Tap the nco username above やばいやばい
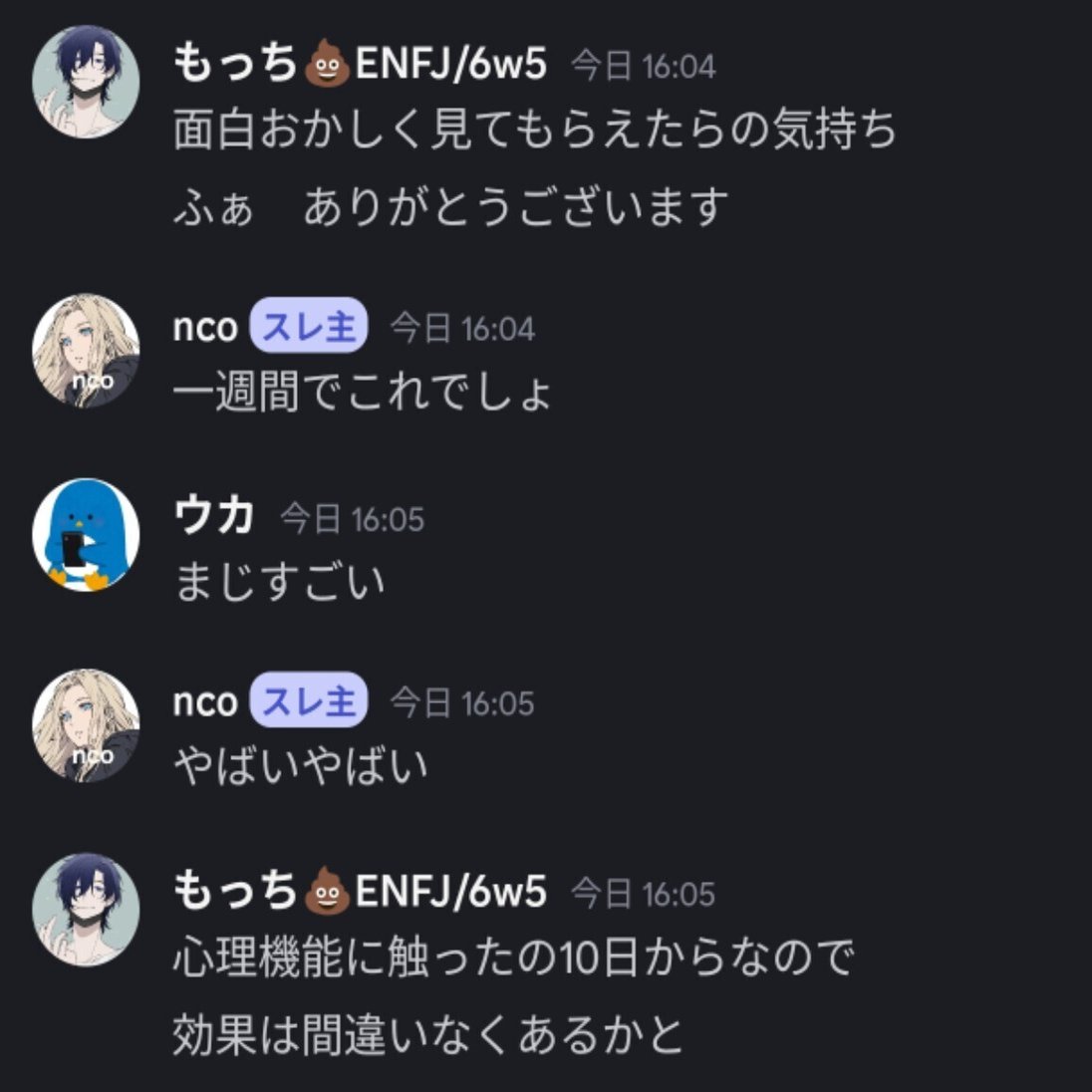1092x1092 pixels. 204,702
